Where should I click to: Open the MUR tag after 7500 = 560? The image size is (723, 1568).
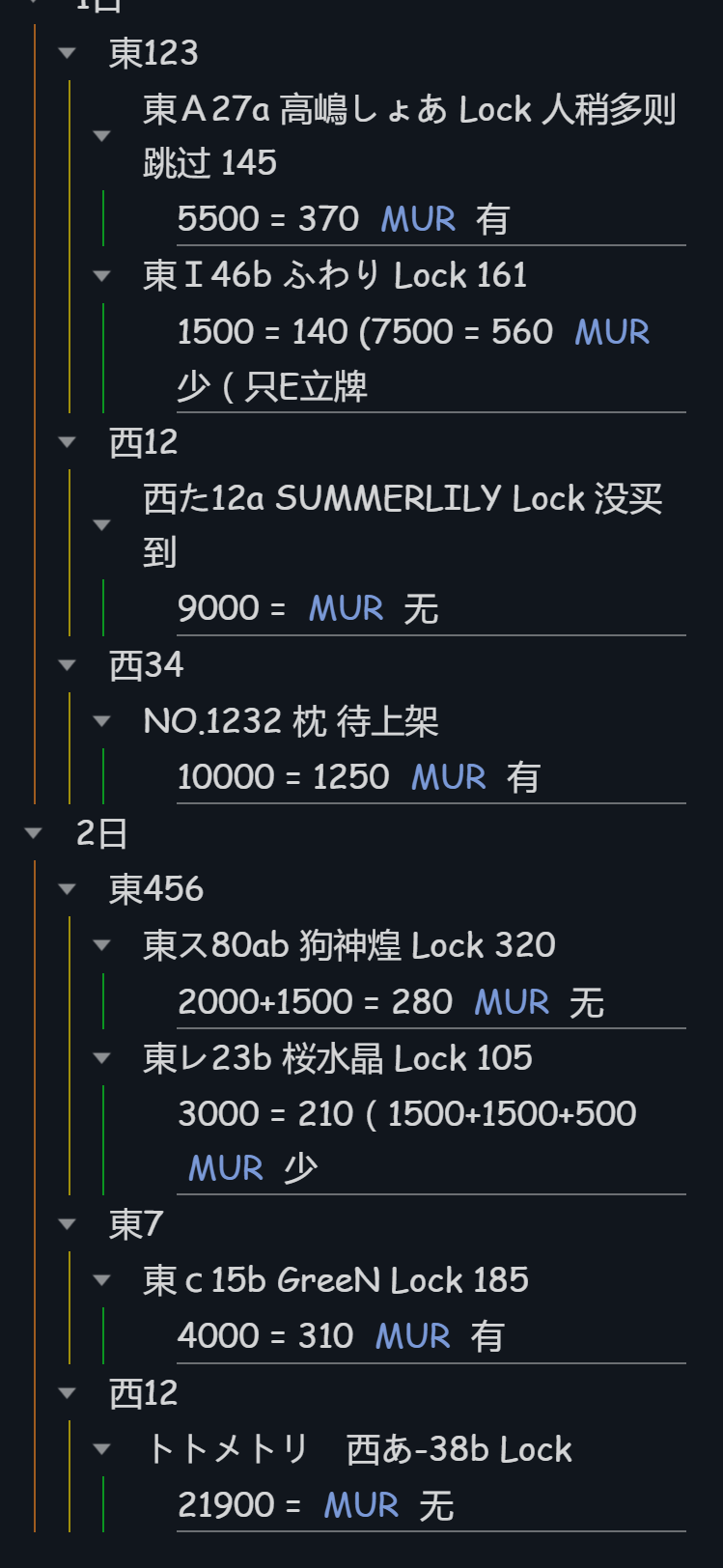612,332
